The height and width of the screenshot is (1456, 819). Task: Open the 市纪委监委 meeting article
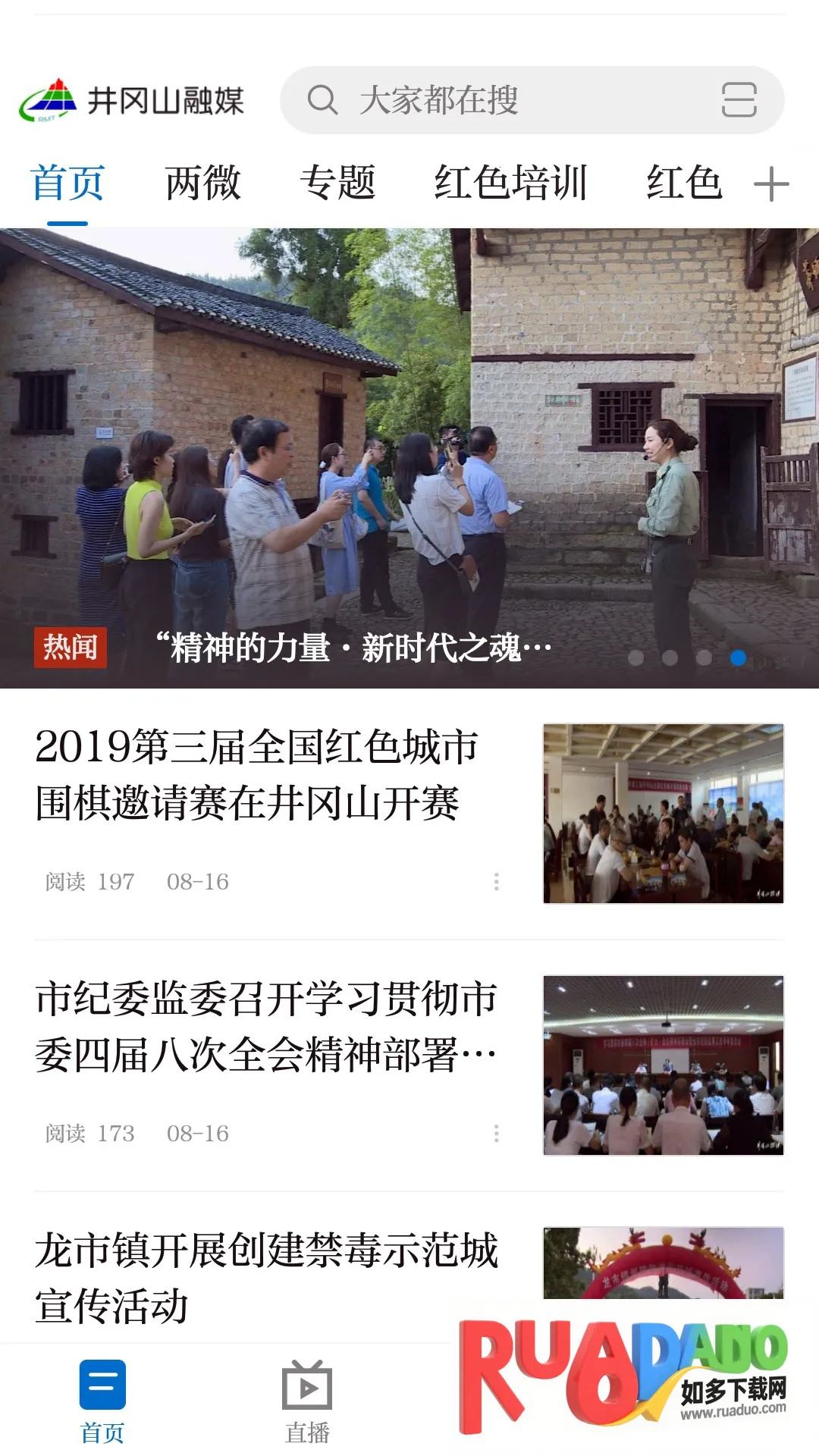point(265,1027)
